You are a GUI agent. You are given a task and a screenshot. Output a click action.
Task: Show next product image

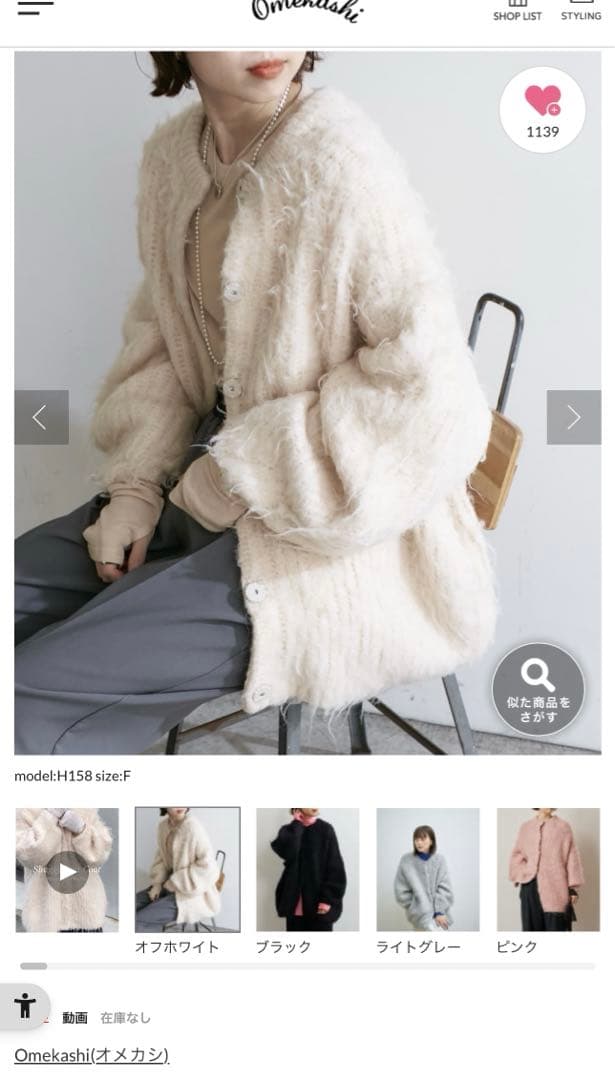point(574,417)
